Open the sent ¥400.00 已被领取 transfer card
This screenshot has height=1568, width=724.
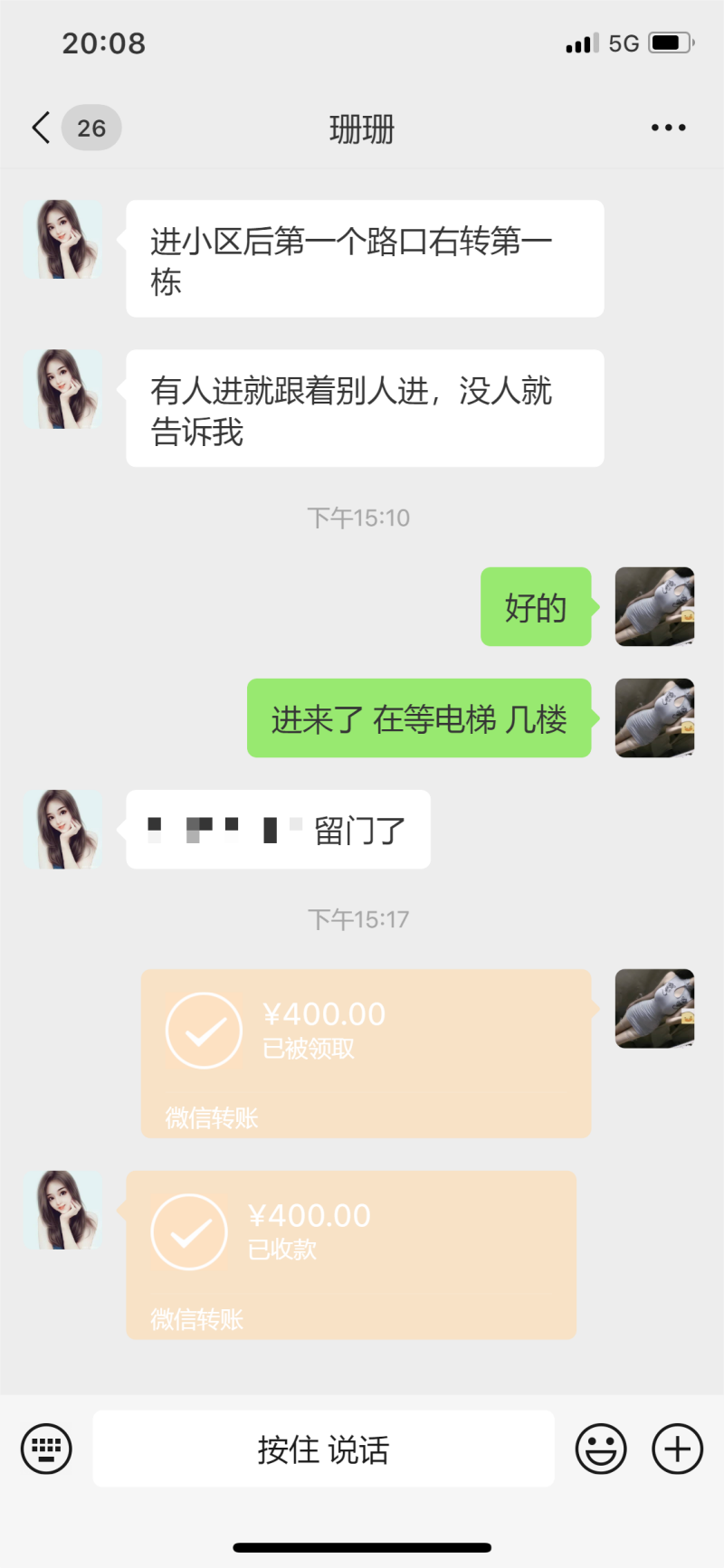click(366, 1053)
